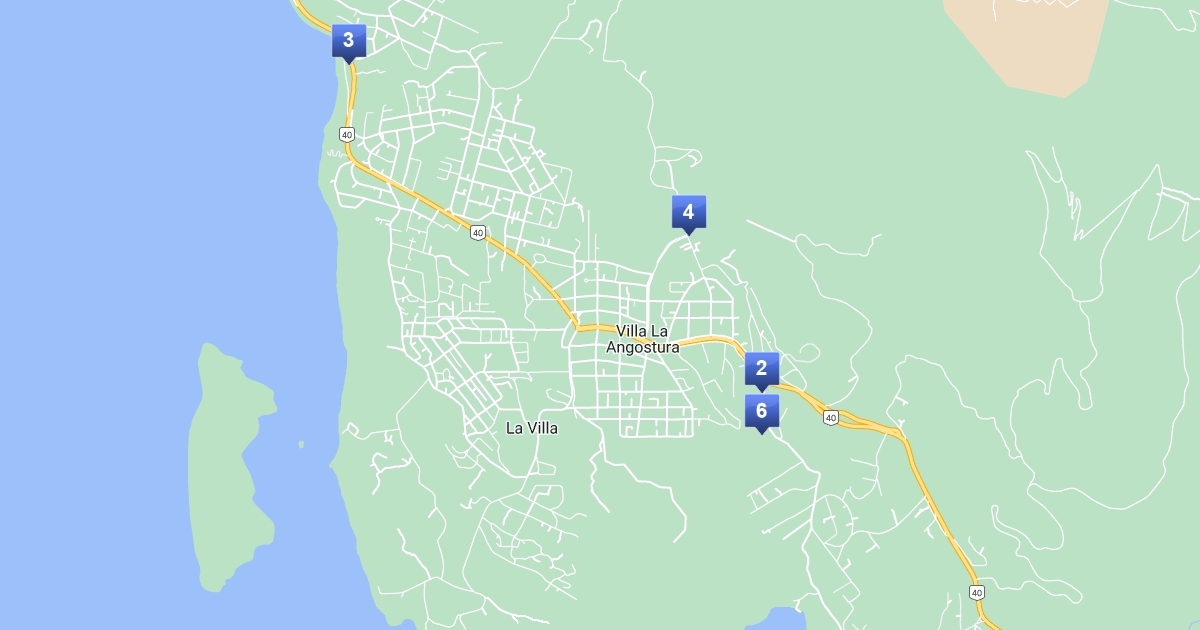Choose map marker number 6

(x=761, y=411)
